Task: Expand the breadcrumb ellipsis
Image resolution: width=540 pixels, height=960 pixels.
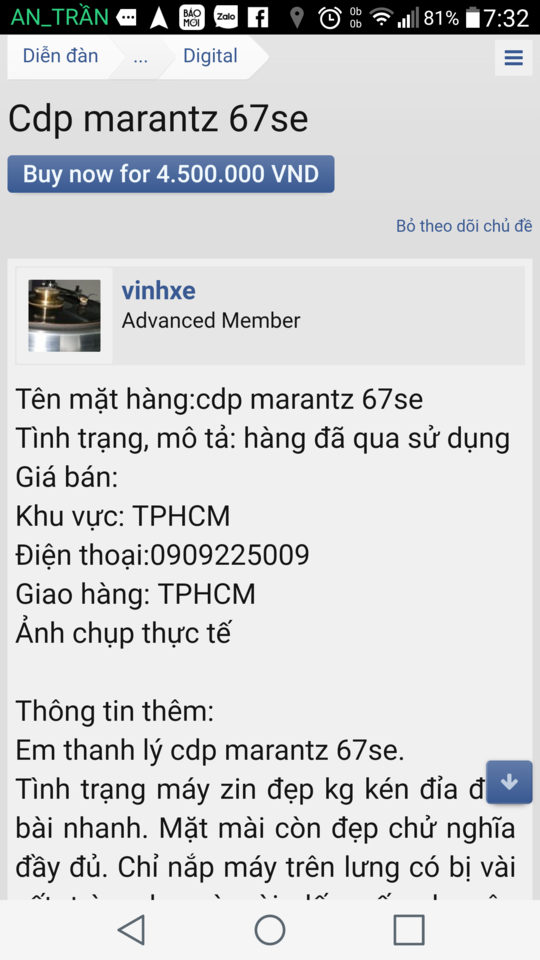Action: pyautogui.click(x=140, y=56)
